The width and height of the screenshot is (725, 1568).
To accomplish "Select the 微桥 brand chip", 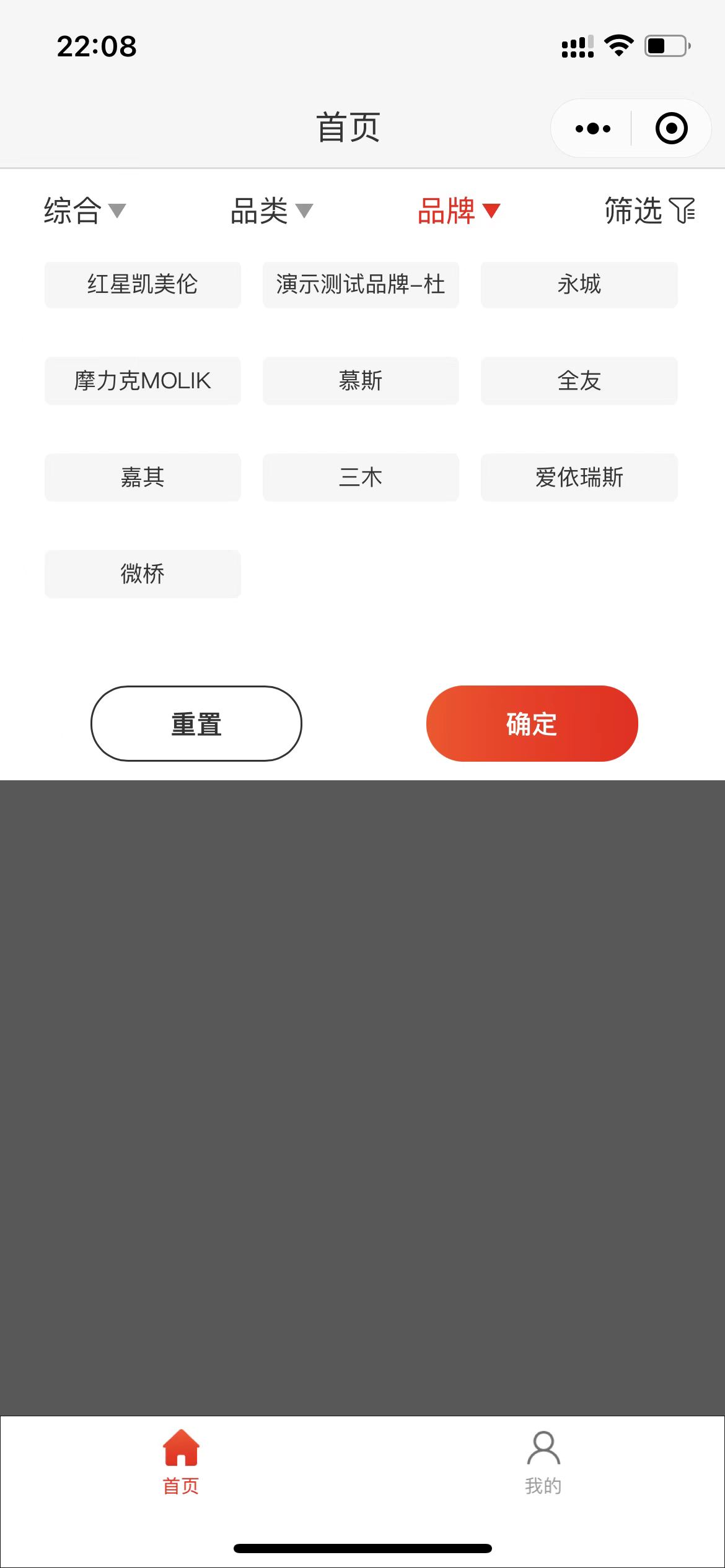I will pyautogui.click(x=143, y=574).
